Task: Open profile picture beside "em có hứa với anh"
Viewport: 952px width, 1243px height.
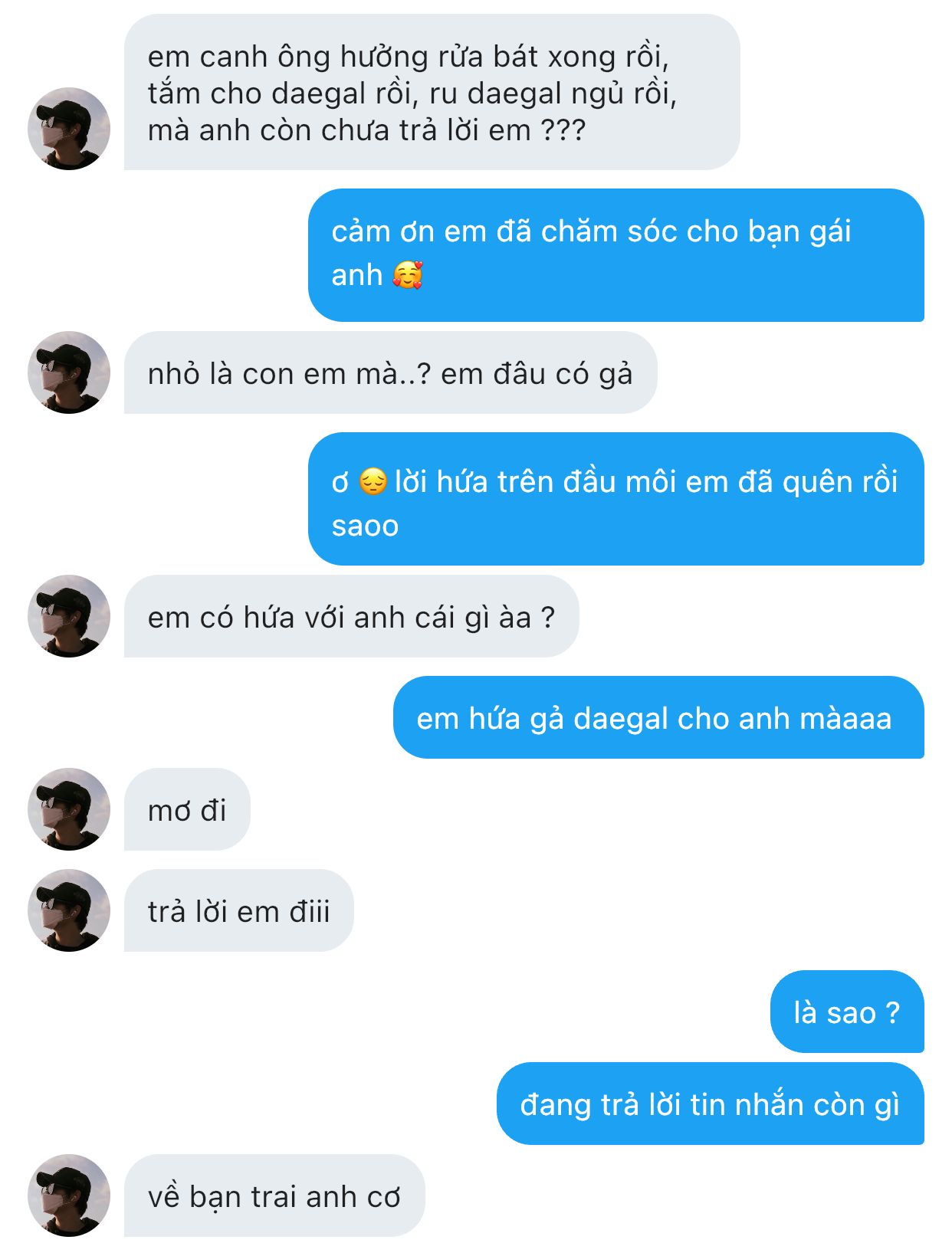Action: [69, 616]
